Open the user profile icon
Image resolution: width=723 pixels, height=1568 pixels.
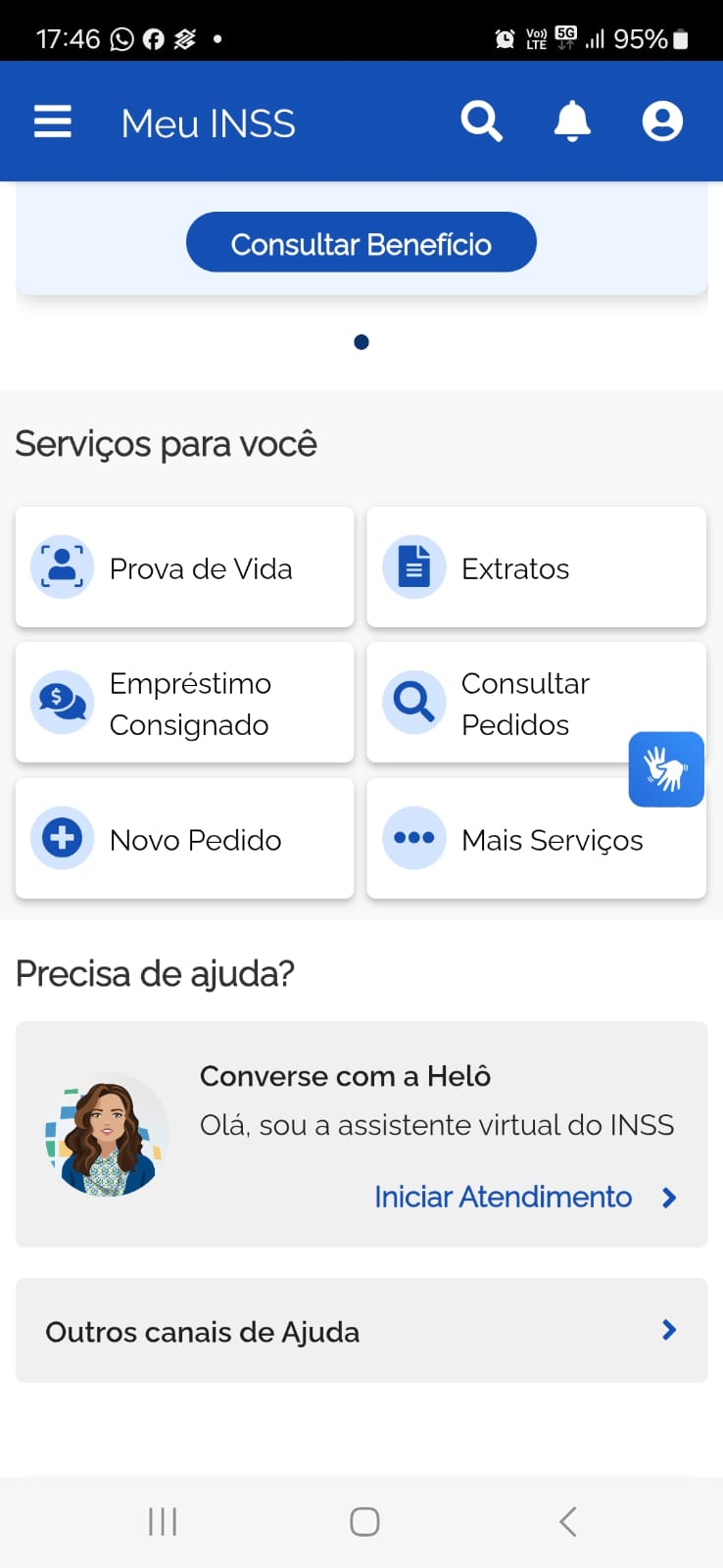(x=662, y=122)
